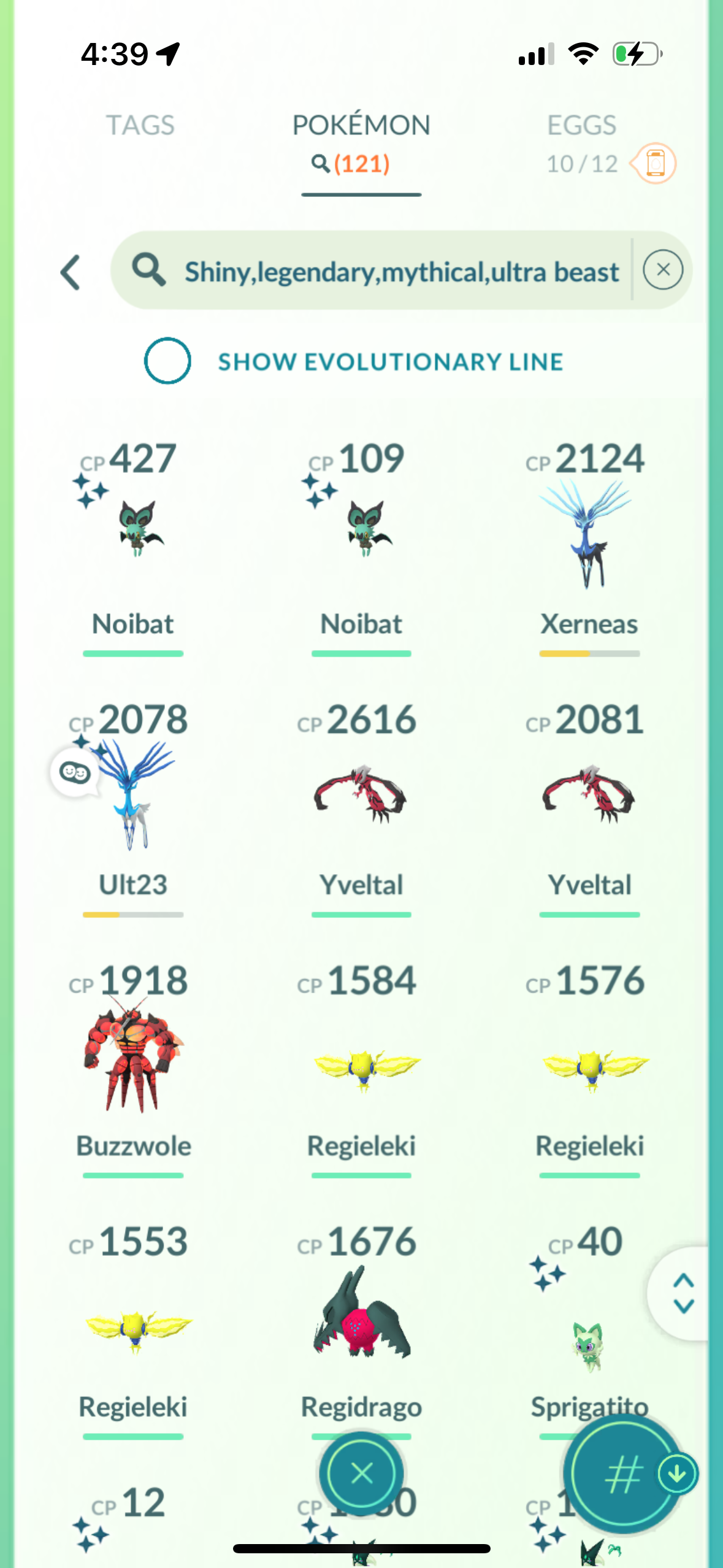Edit the Shiny,legendary search field
Image resolution: width=723 pixels, height=1568 pixels.
pyautogui.click(x=401, y=271)
